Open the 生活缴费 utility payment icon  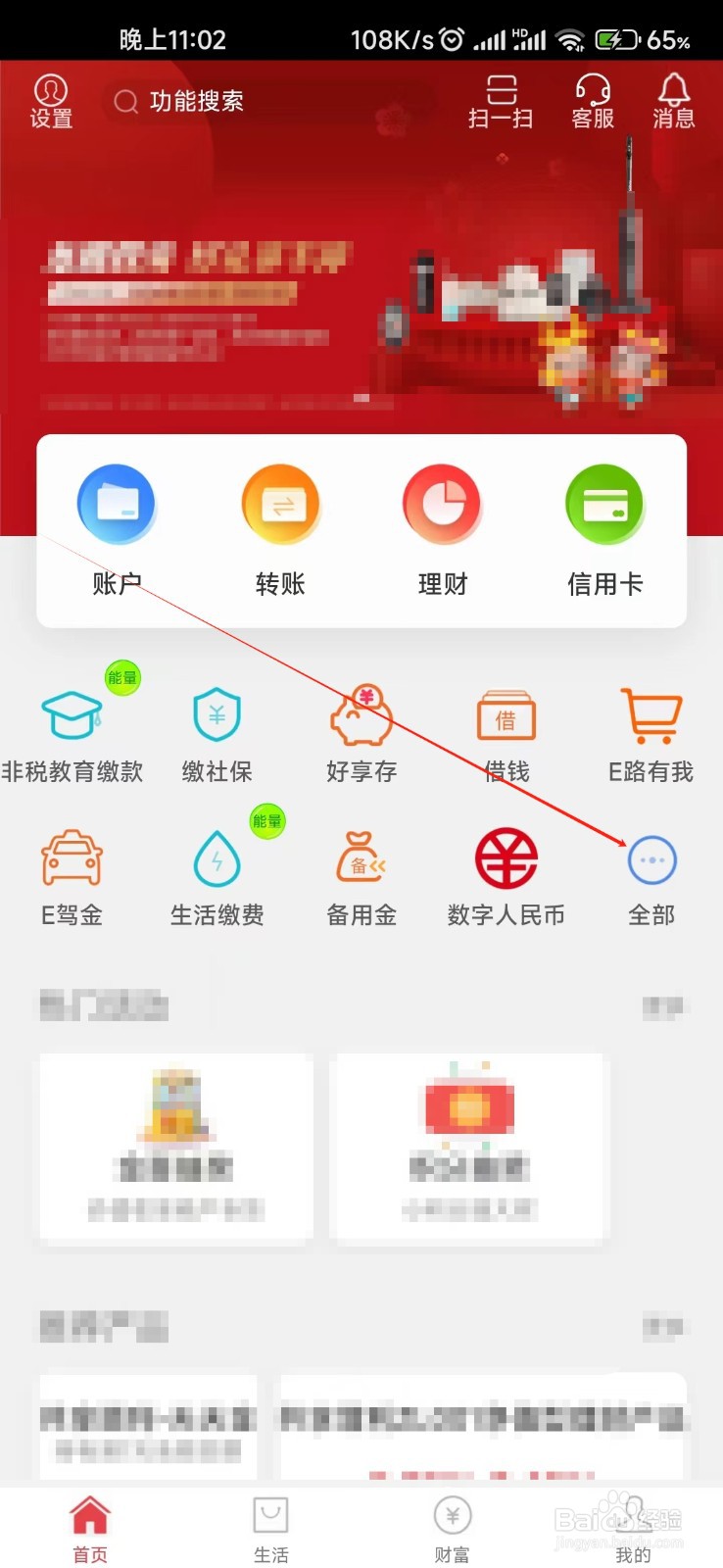[x=217, y=859]
